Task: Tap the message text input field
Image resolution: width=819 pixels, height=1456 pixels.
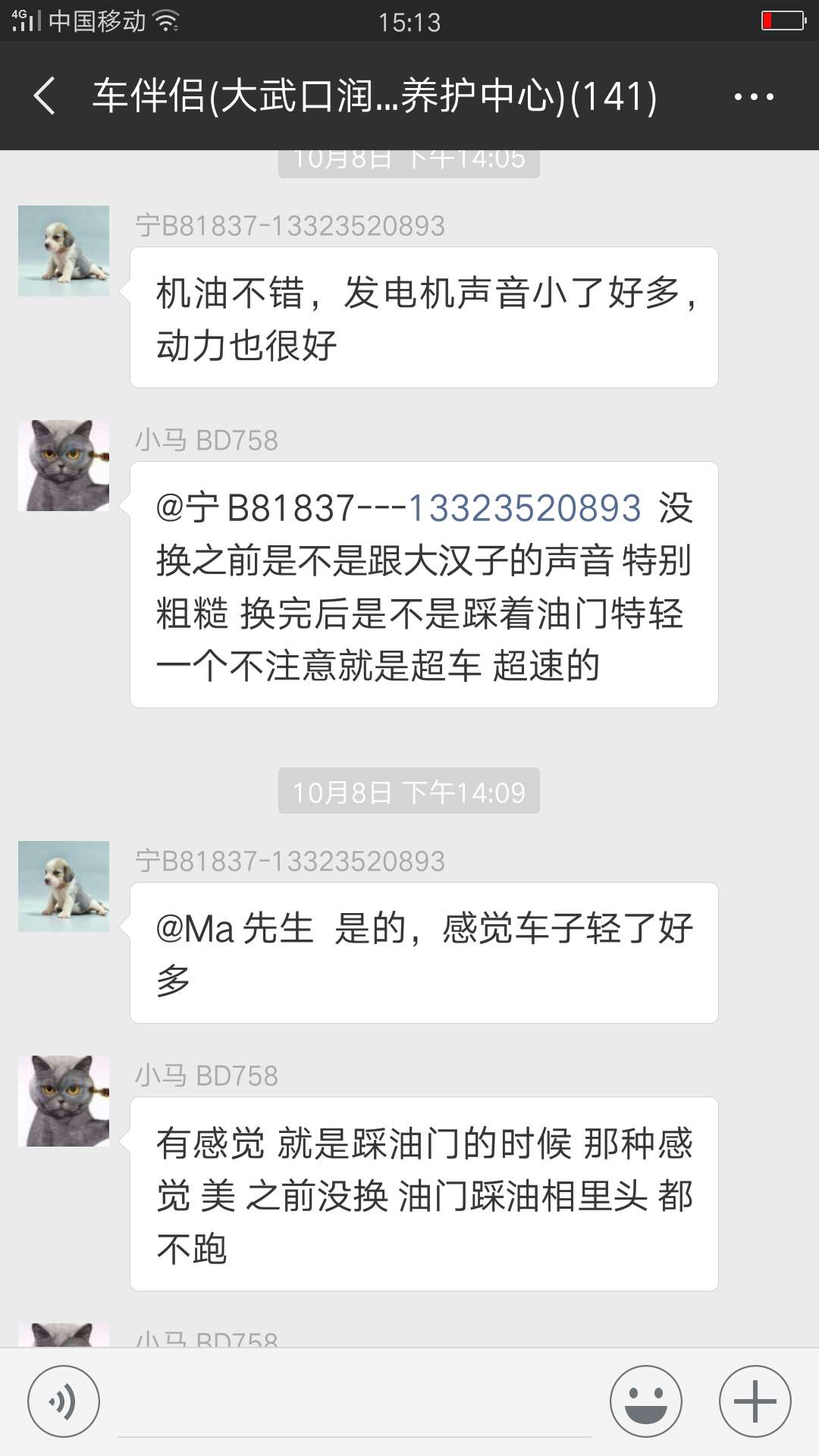Action: tap(355, 1403)
